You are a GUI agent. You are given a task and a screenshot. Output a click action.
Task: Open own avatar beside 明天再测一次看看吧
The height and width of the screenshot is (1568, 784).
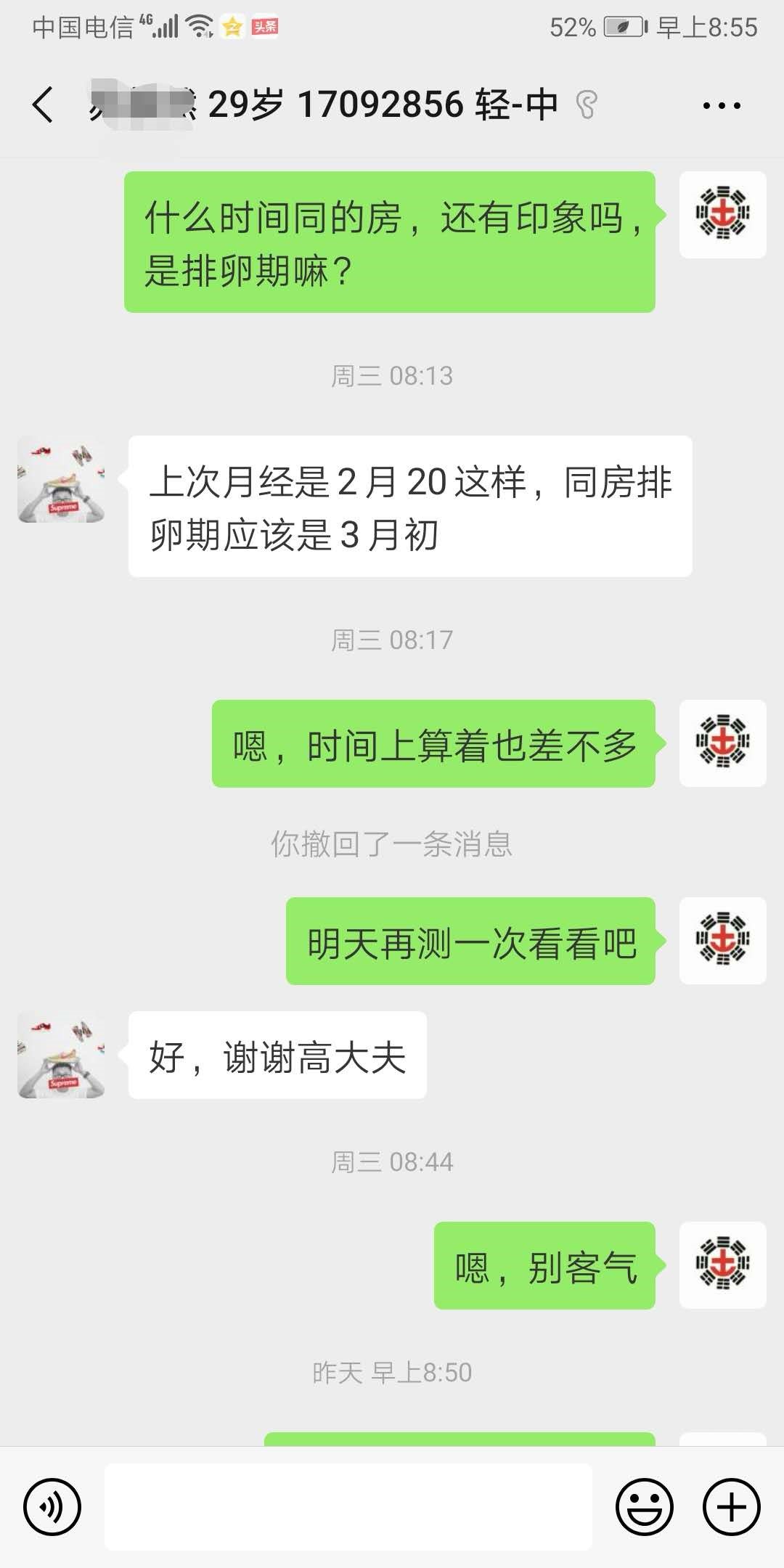pos(723,941)
